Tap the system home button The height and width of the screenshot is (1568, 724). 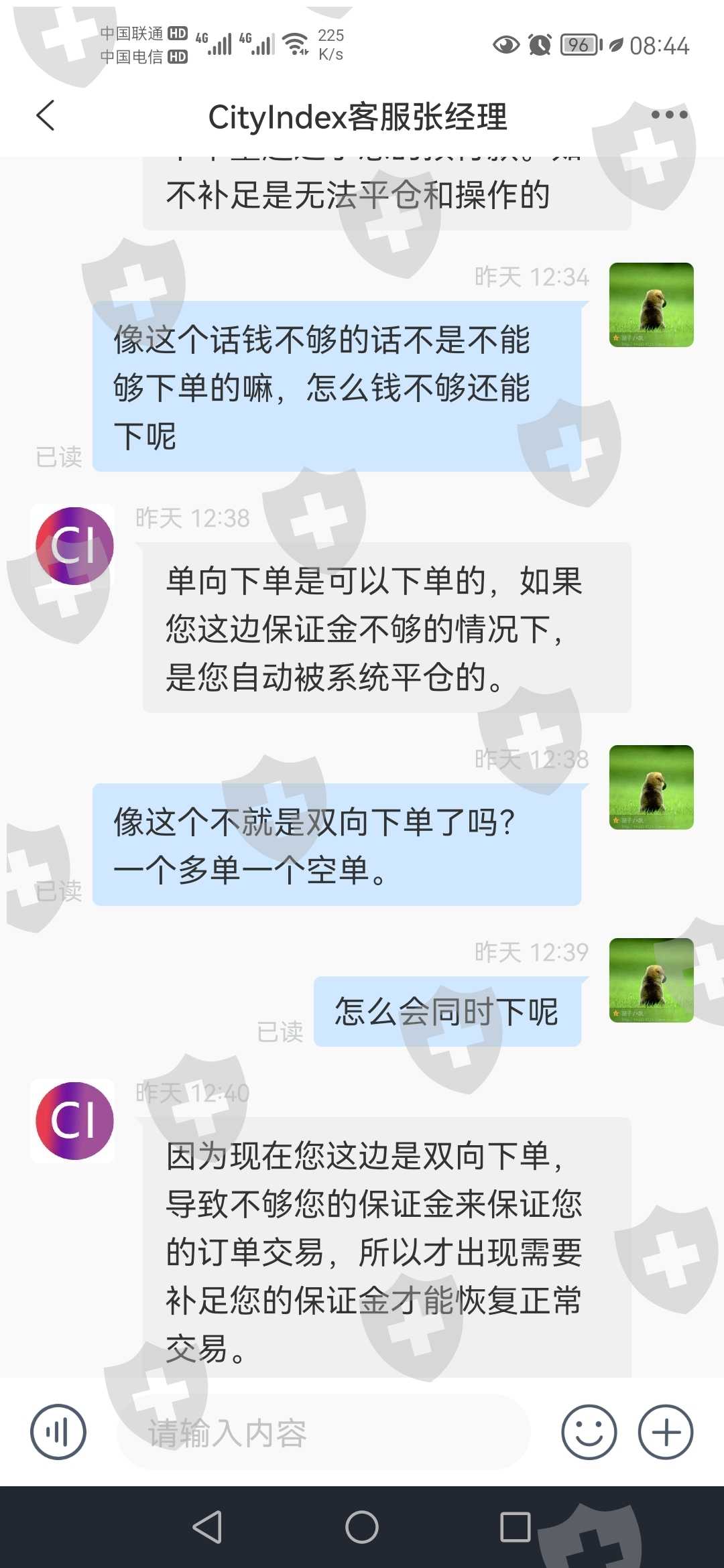(x=362, y=1527)
